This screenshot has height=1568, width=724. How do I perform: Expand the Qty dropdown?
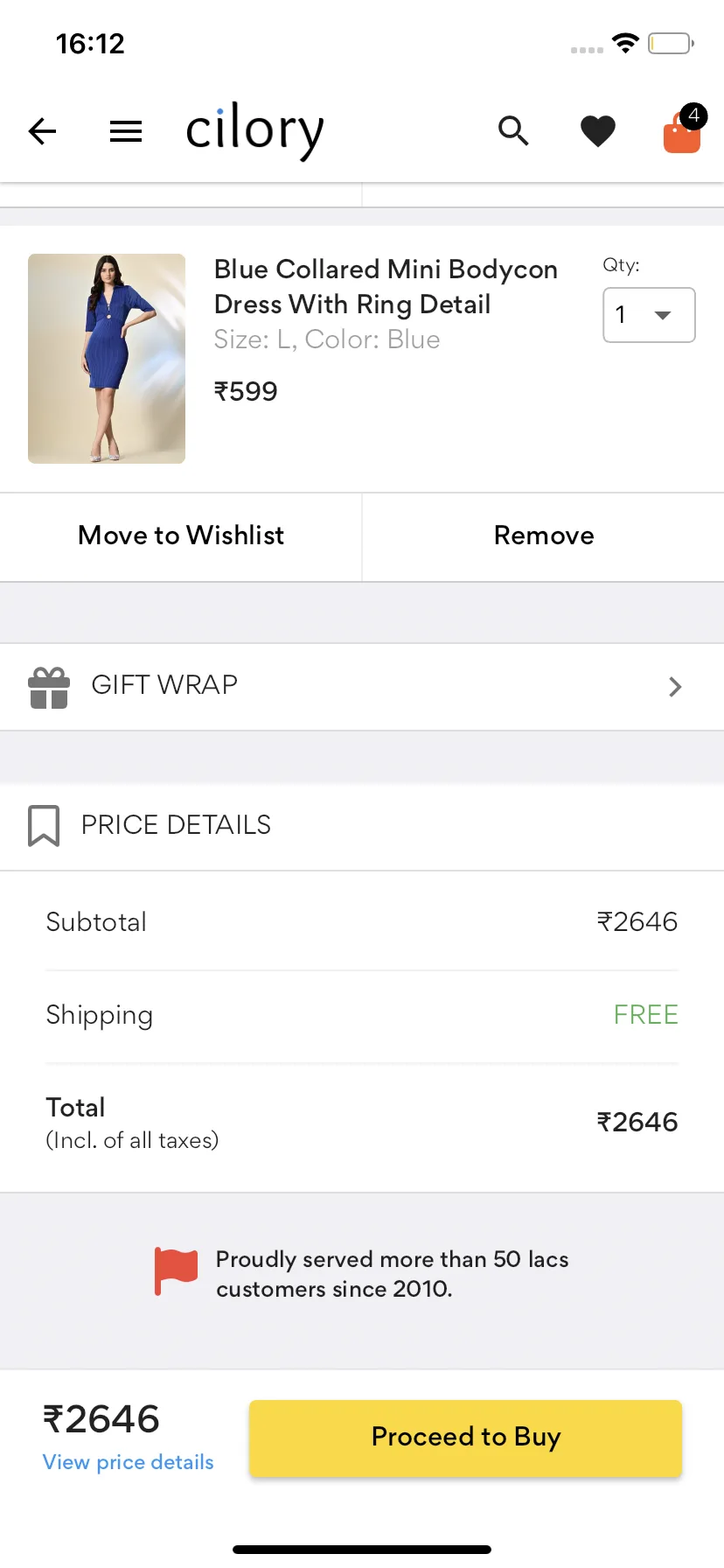[649, 315]
